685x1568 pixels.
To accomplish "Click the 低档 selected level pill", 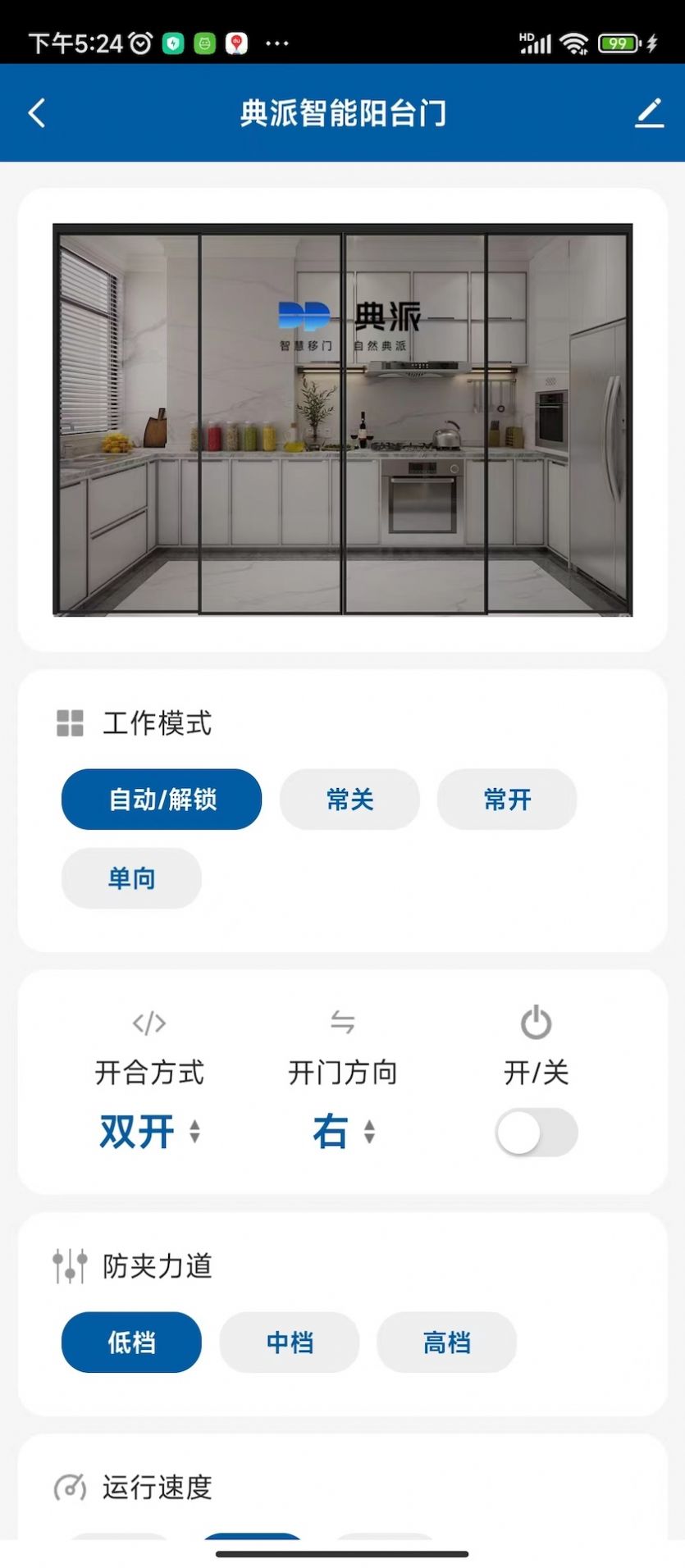I will point(131,1342).
